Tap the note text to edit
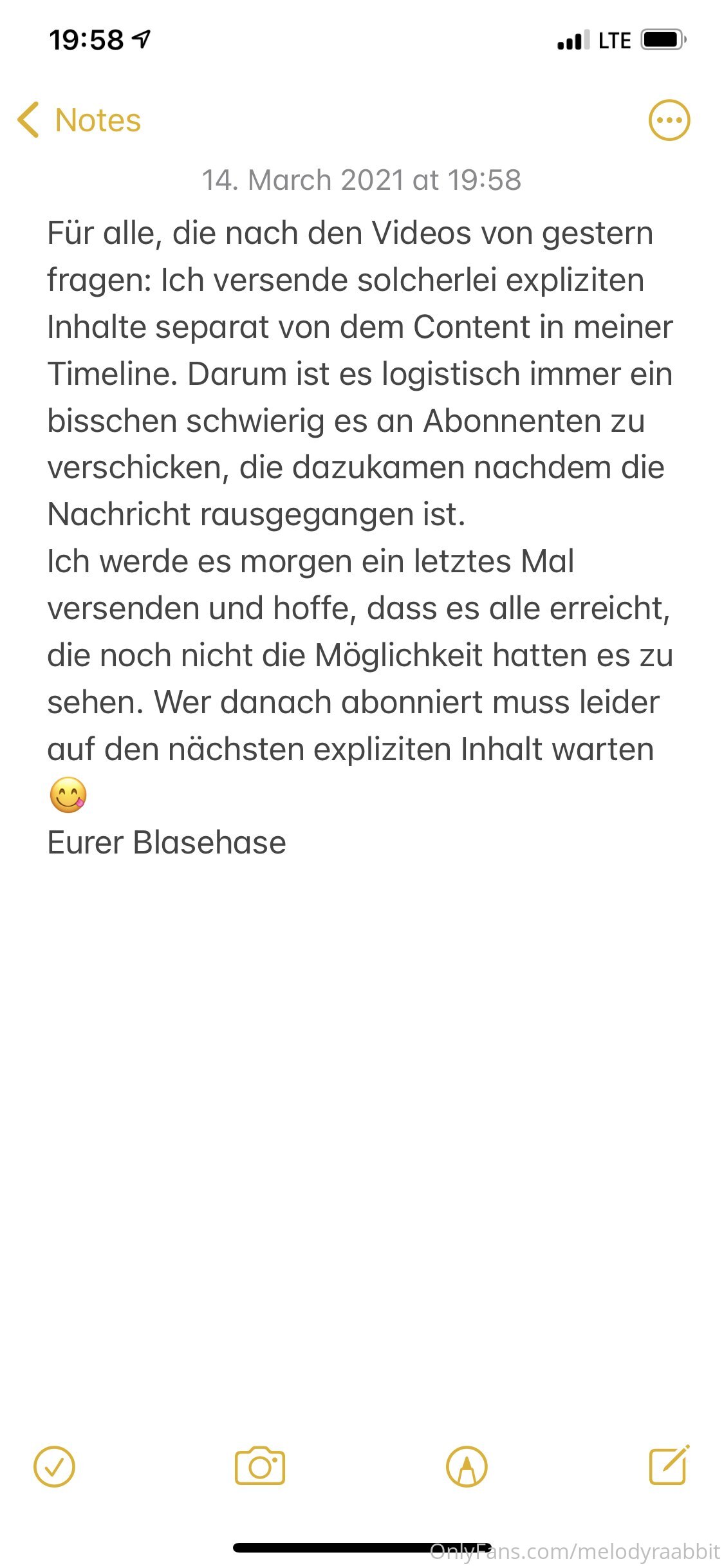 360,537
